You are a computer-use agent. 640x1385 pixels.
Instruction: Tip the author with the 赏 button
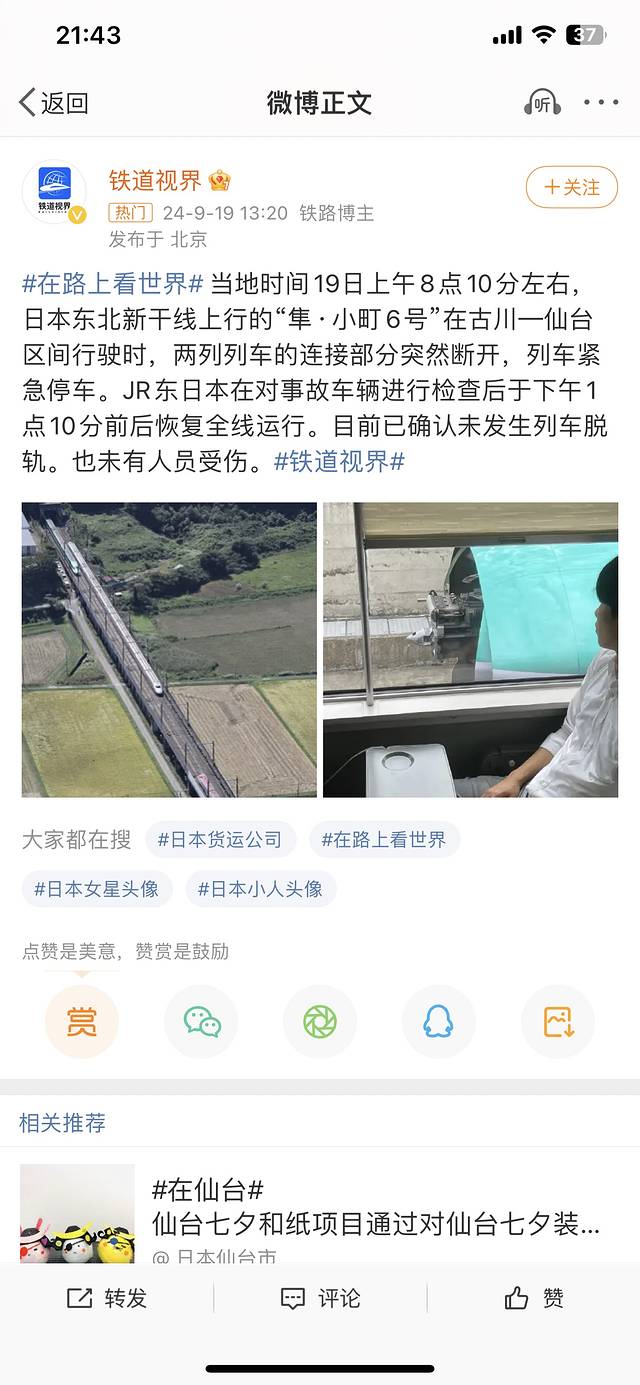click(82, 1022)
